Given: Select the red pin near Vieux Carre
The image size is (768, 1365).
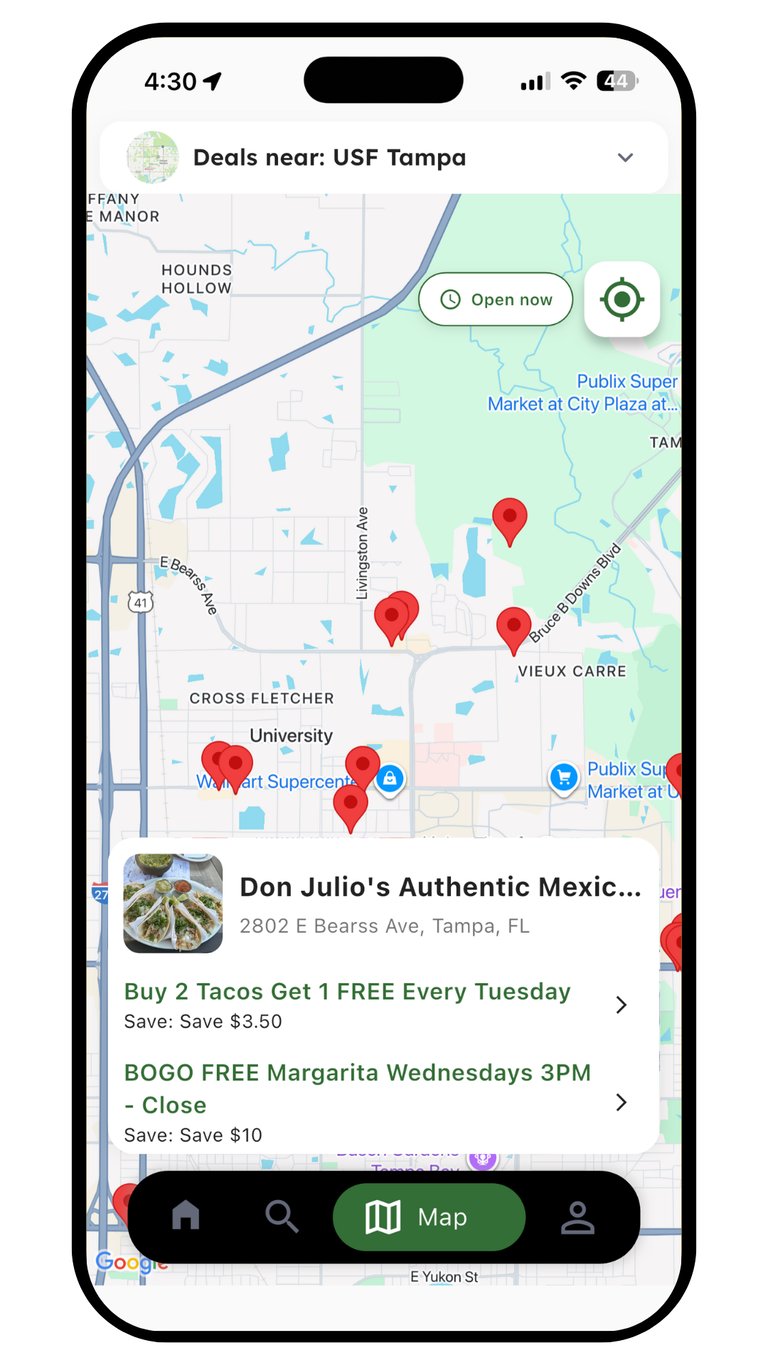Looking at the screenshot, I should coord(513,628).
